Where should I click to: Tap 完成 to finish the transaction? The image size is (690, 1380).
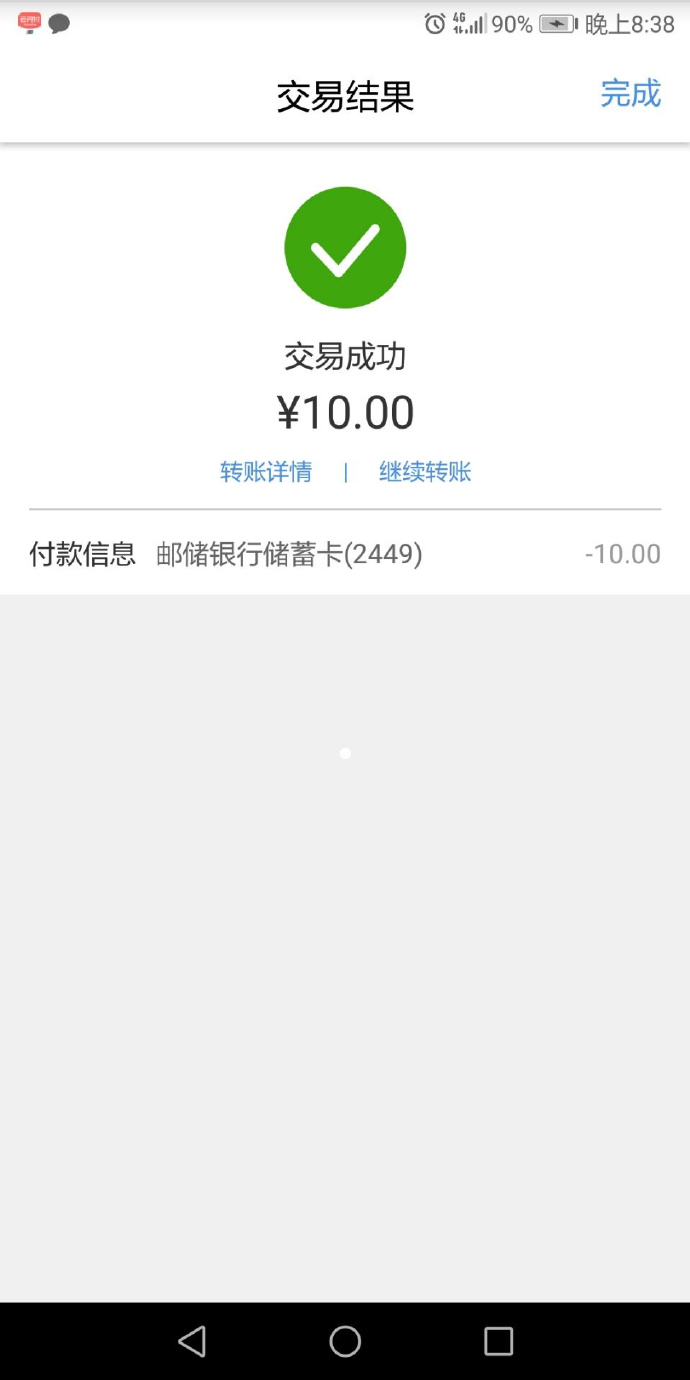click(x=630, y=94)
